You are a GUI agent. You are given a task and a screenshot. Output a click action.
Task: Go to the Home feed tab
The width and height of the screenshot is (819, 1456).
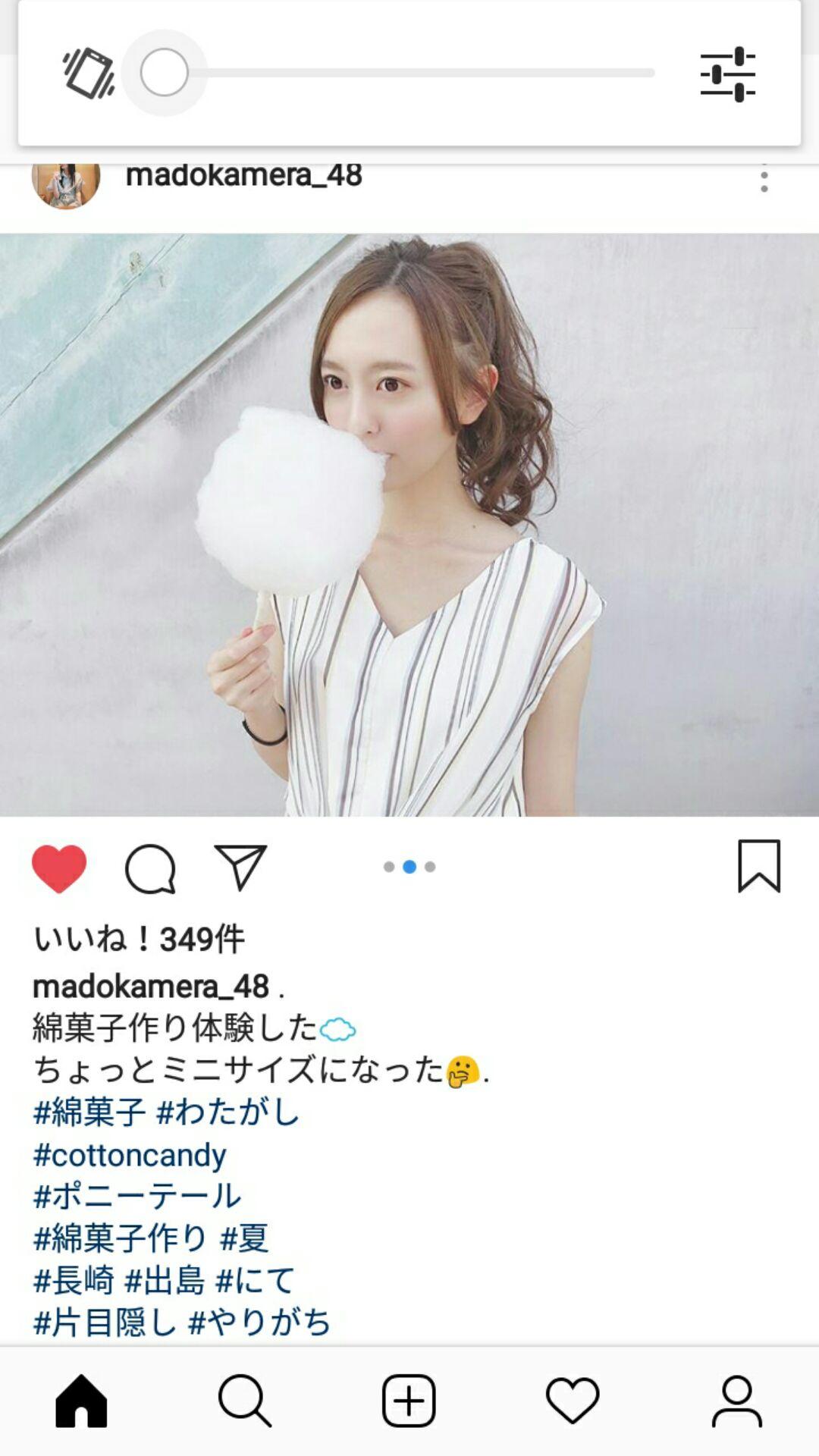coord(81,1401)
